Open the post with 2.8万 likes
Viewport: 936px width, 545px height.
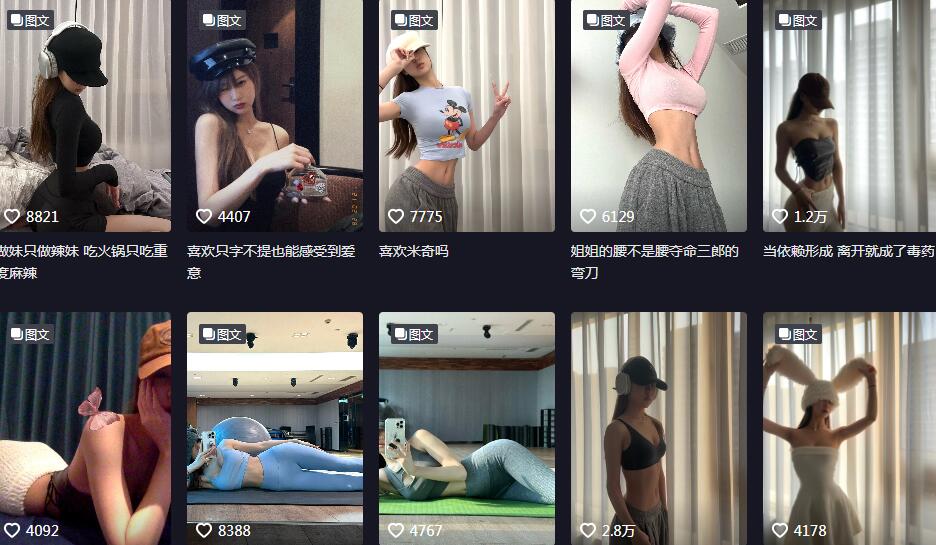pyautogui.click(x=658, y=428)
